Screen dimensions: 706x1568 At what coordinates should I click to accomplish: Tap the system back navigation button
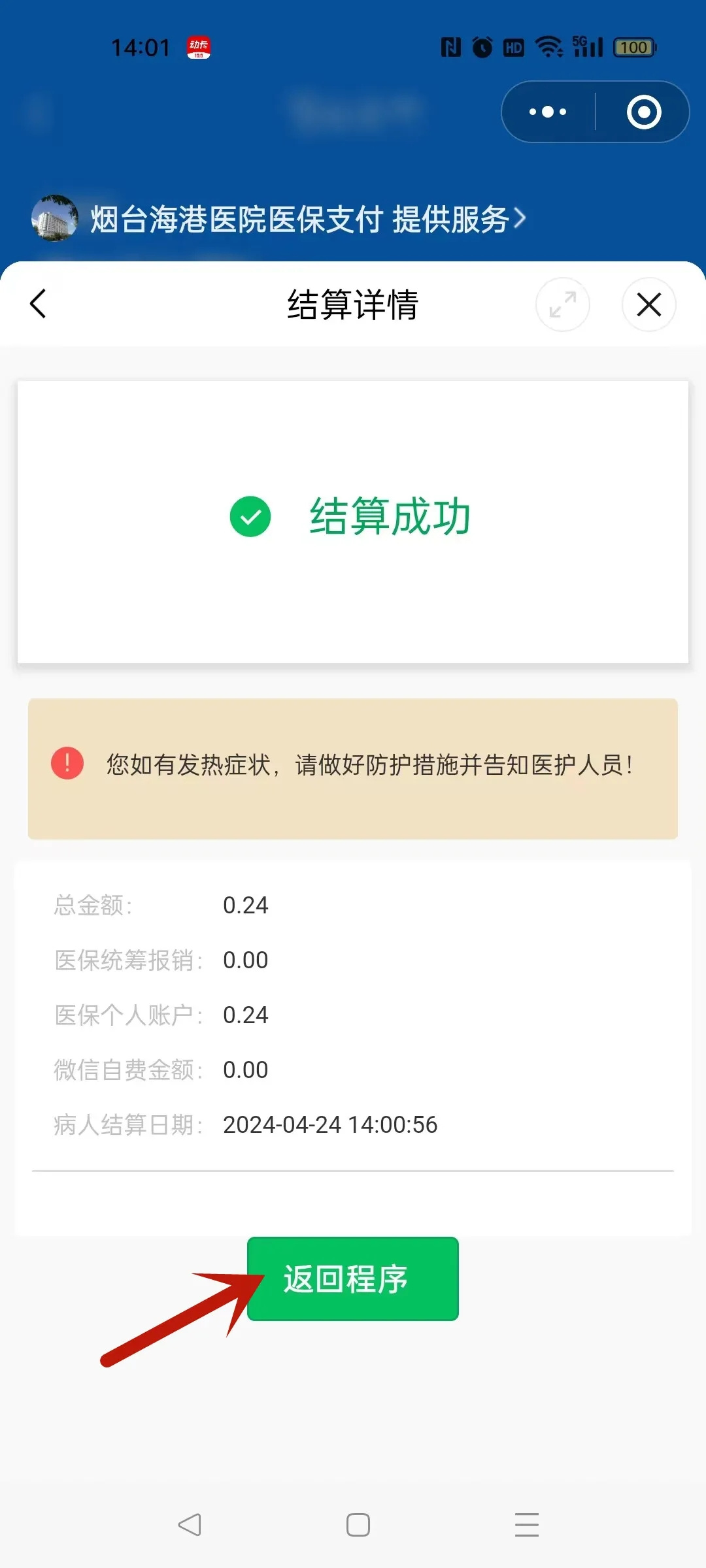(190, 1525)
